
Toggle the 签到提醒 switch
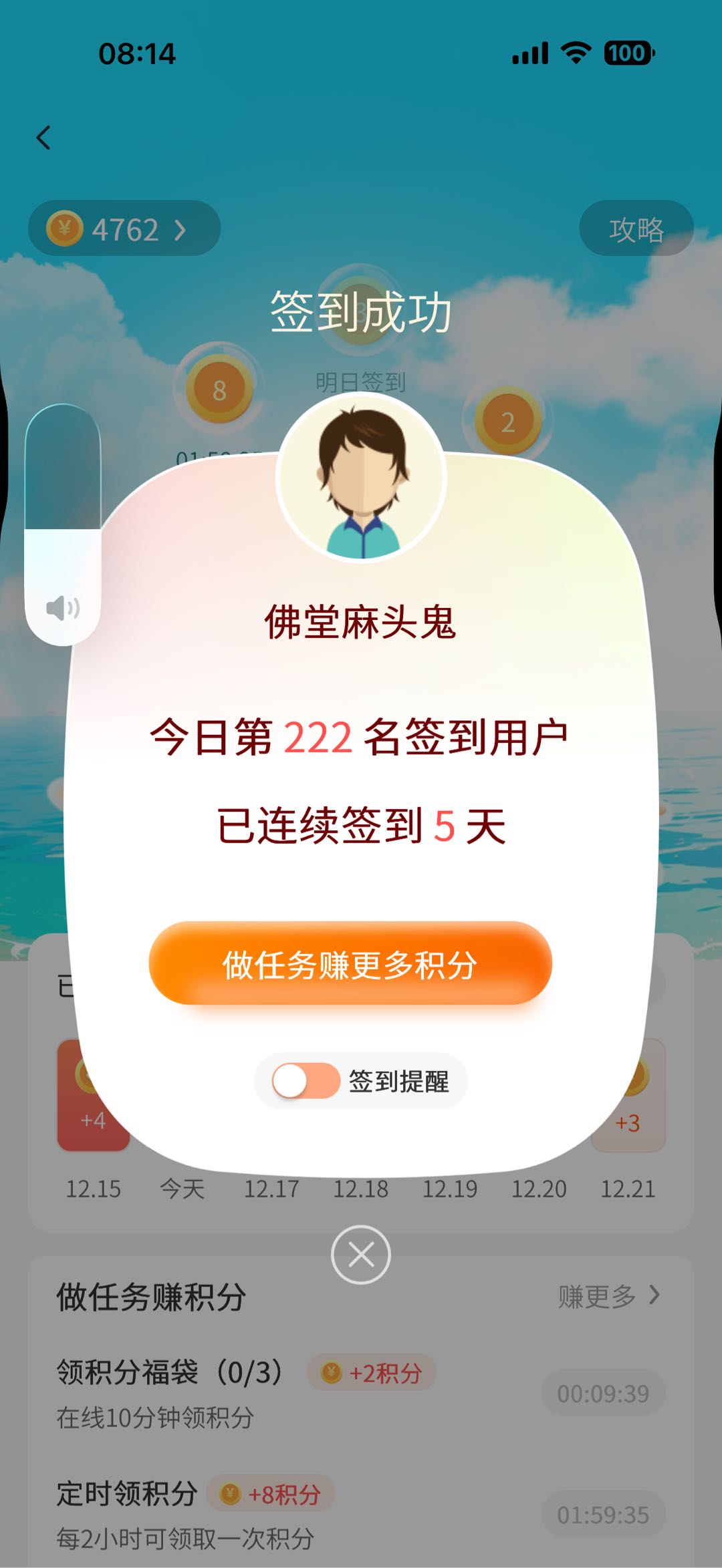pos(306,1080)
